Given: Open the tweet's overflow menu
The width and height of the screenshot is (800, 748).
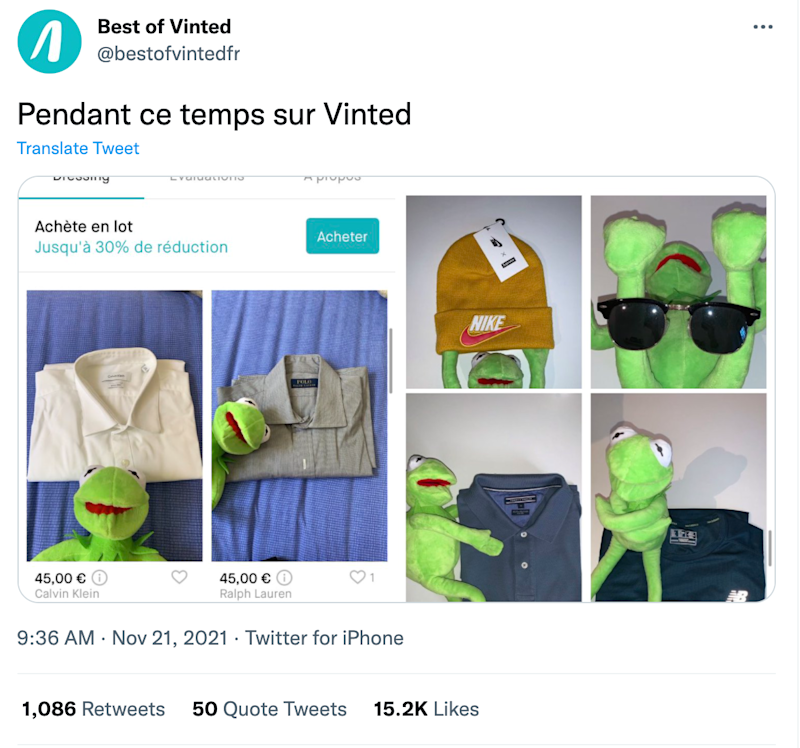Looking at the screenshot, I should pos(763,27).
